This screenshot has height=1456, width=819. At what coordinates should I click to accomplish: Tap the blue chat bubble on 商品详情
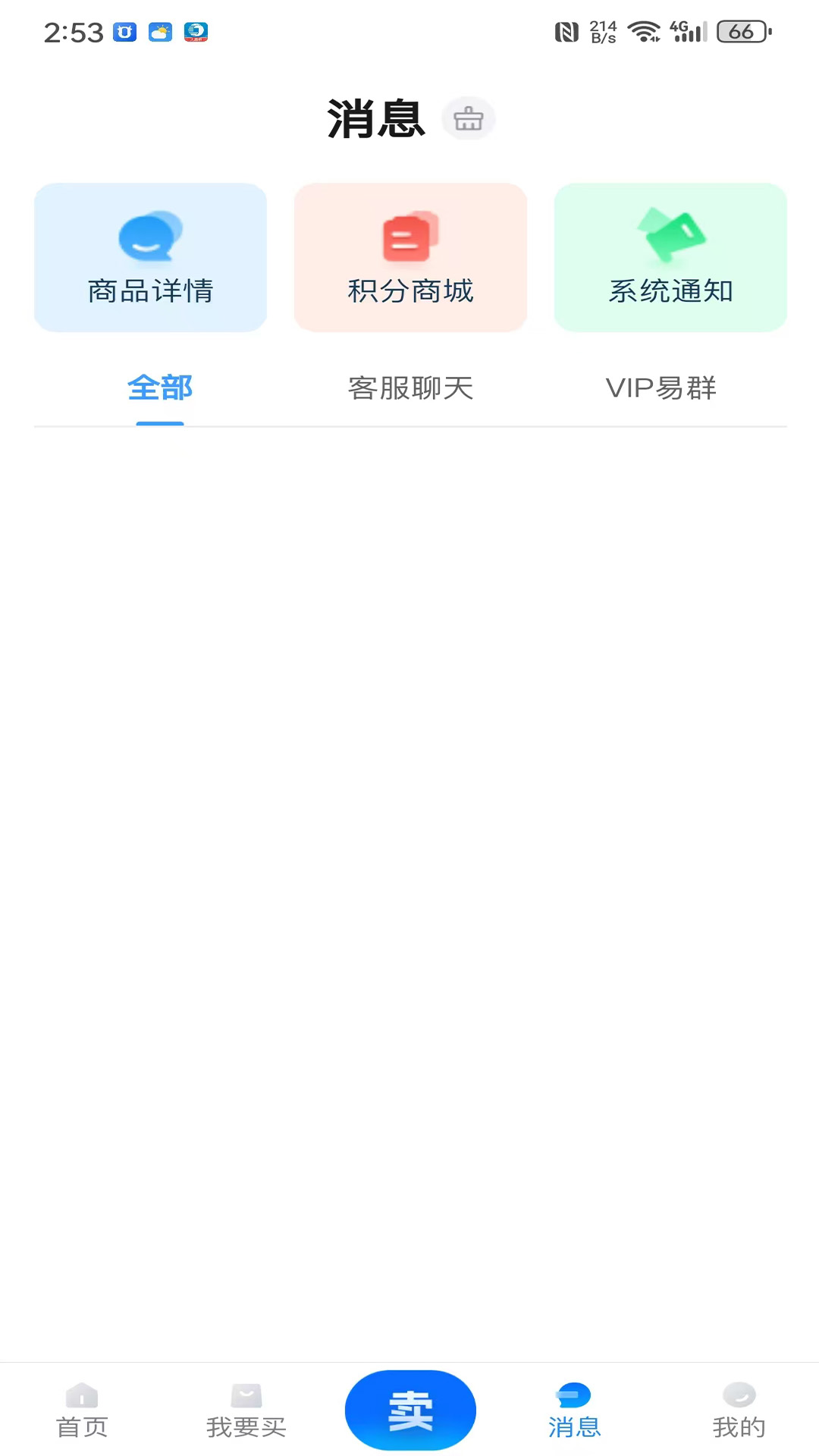point(152,235)
